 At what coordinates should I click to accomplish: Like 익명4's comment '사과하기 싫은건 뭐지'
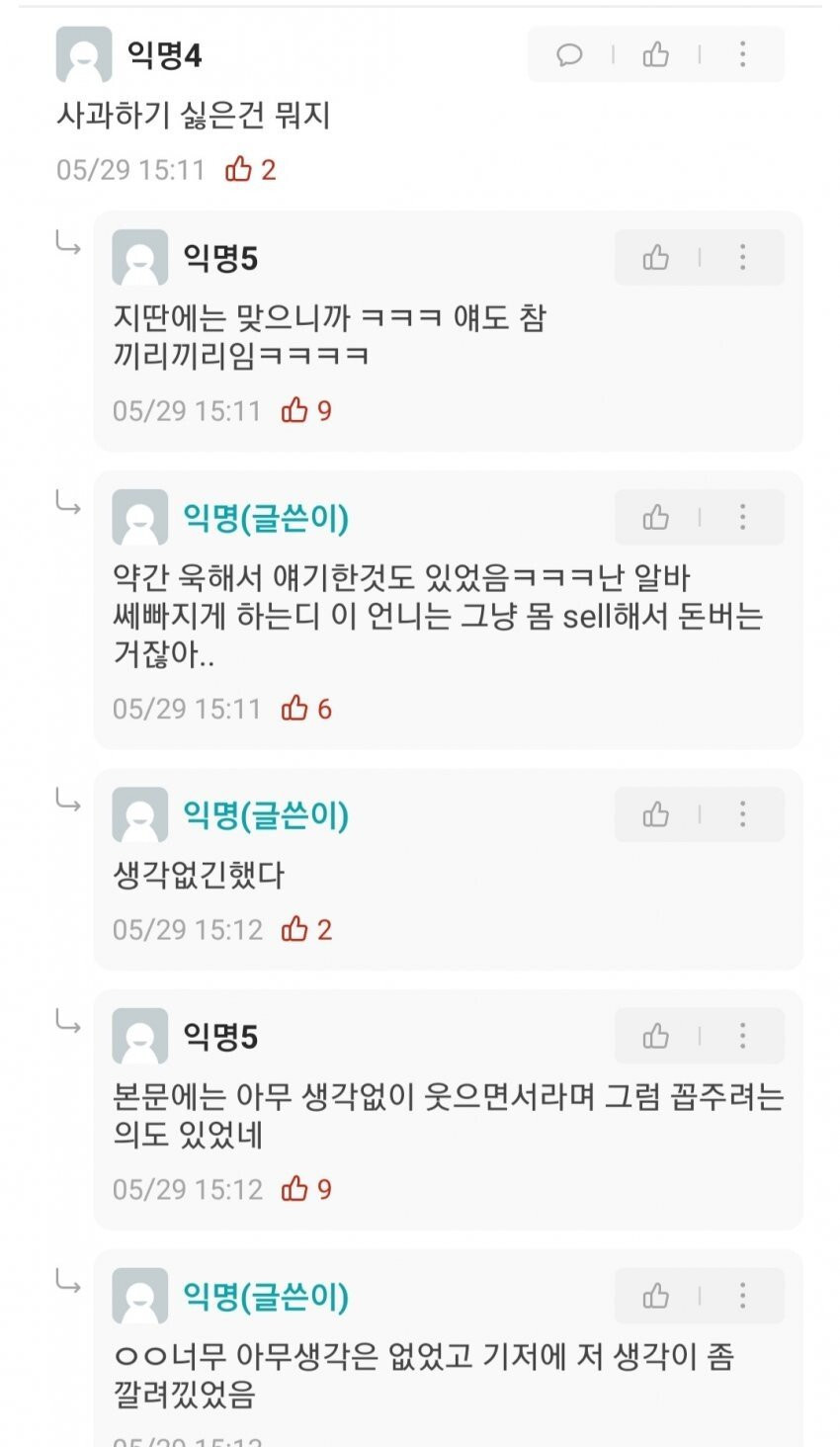(656, 54)
